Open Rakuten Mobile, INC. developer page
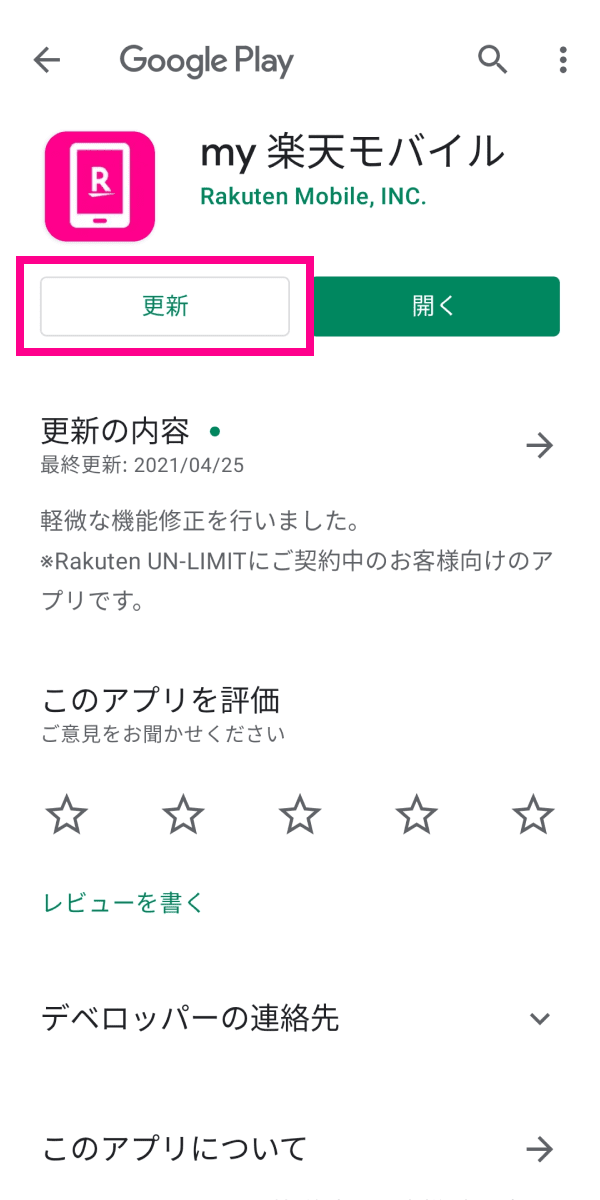The height and width of the screenshot is (1200, 600). tap(313, 197)
